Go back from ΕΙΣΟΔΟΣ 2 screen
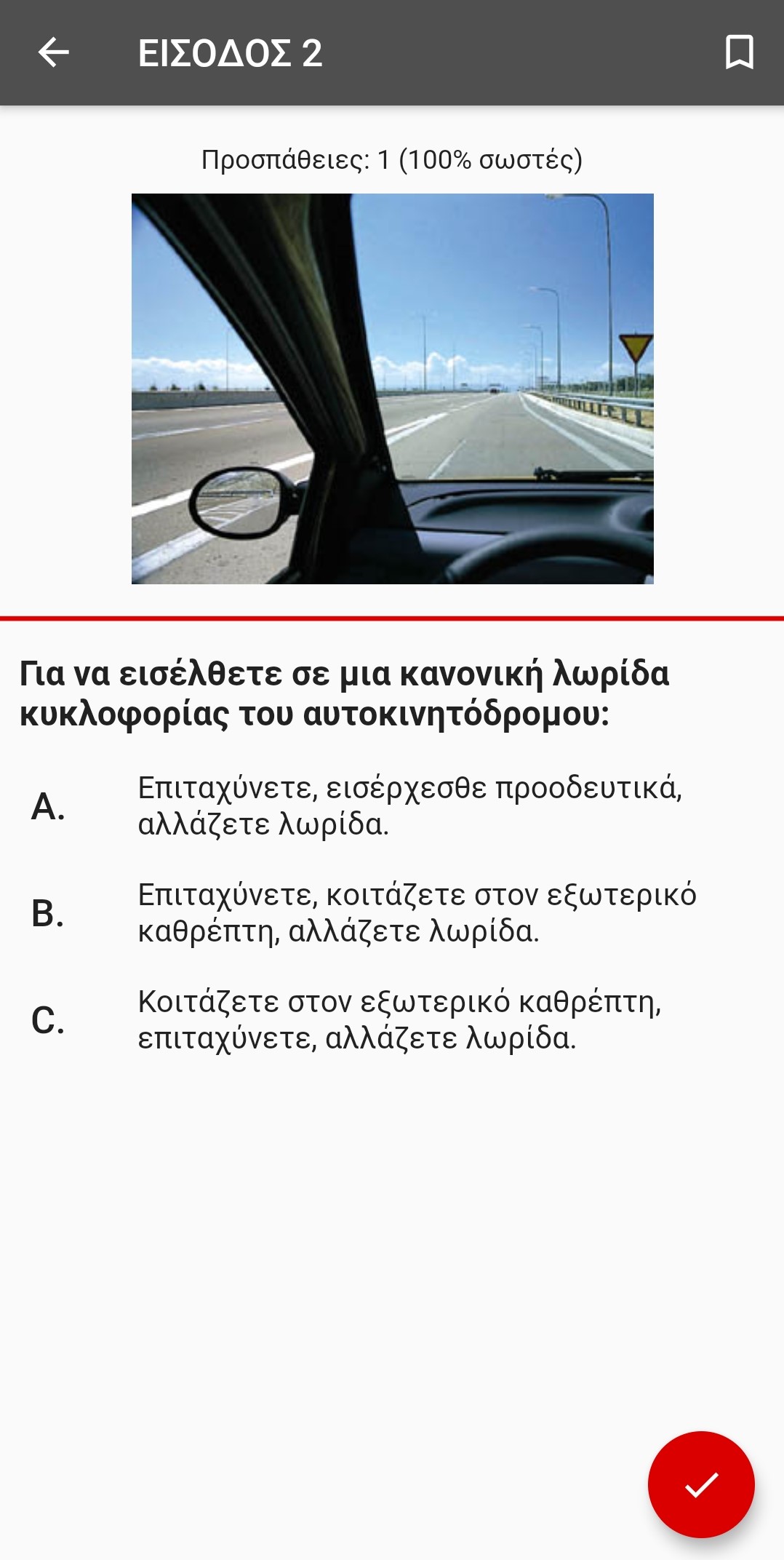The image size is (784, 1560). click(53, 52)
